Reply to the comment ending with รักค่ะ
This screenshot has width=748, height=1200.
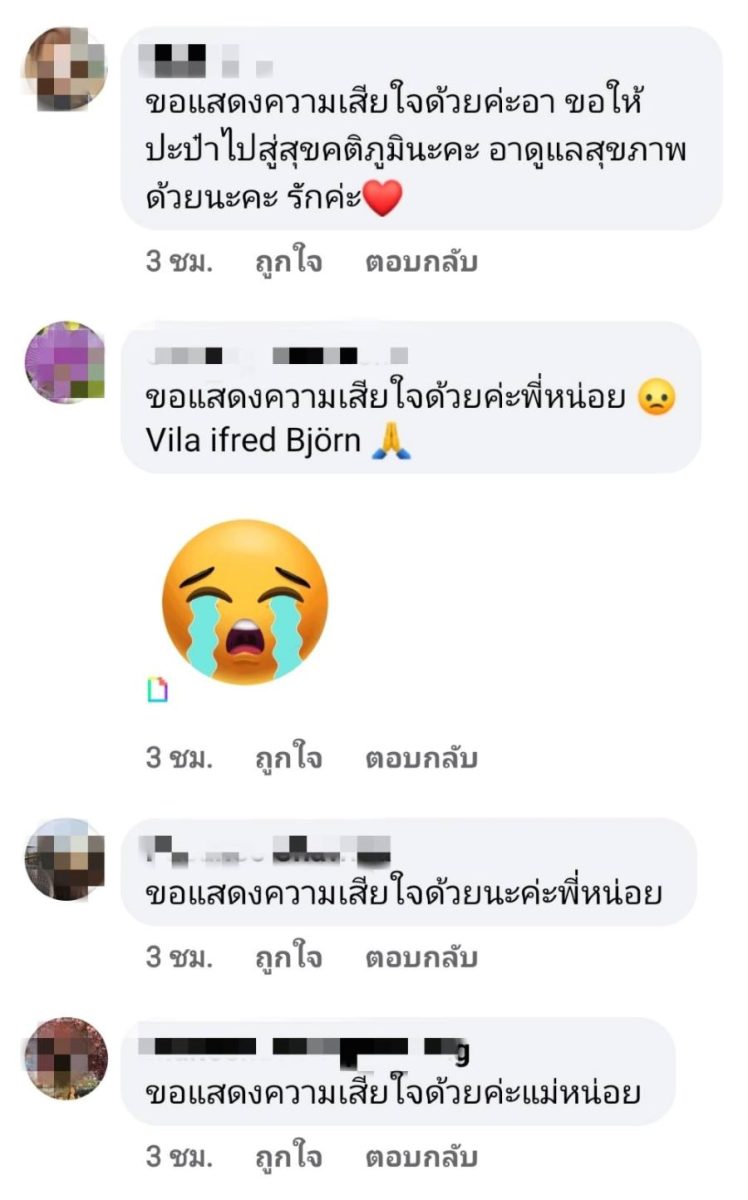(421, 263)
